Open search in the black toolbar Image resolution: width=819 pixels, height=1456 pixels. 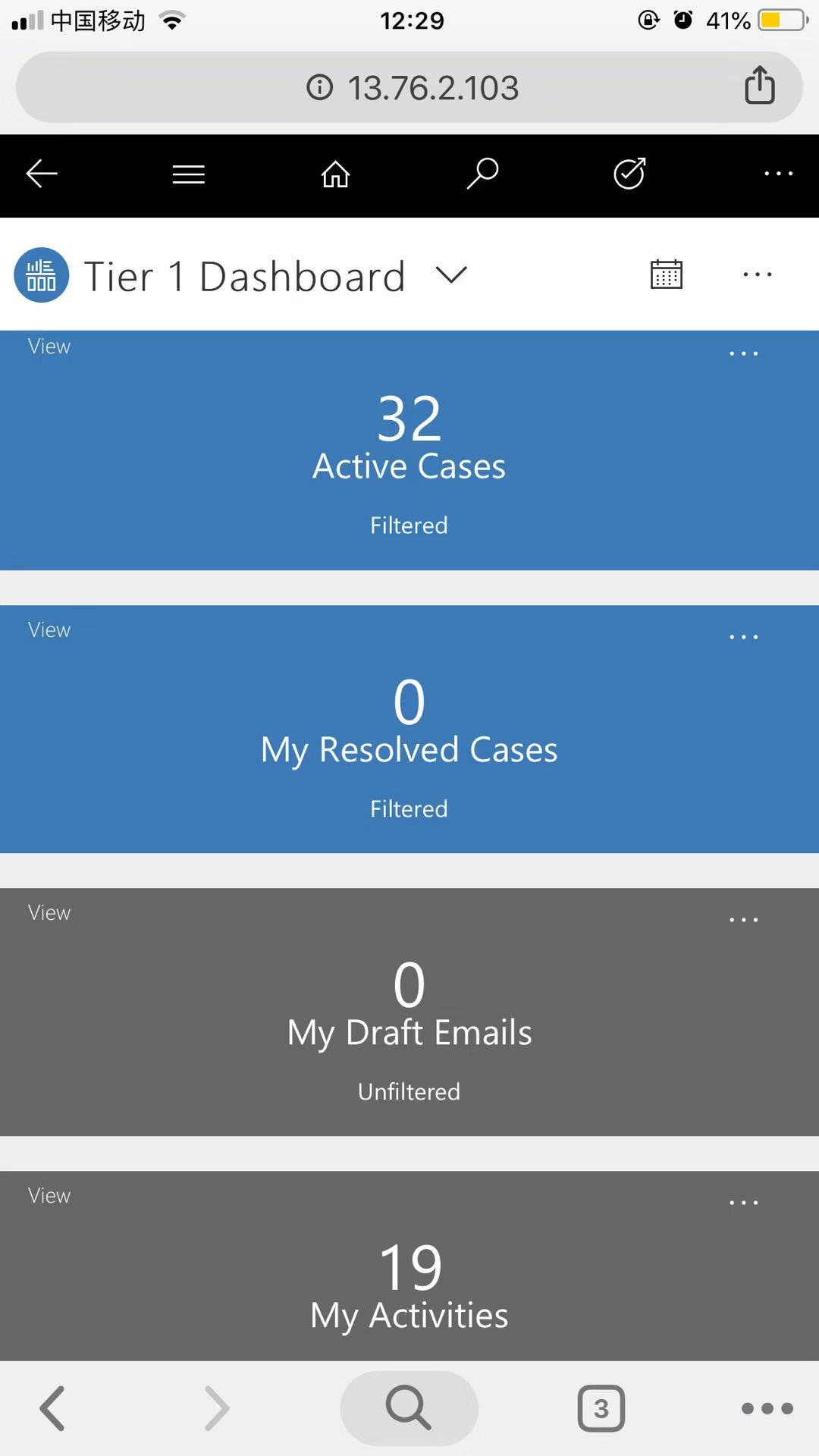click(x=482, y=174)
